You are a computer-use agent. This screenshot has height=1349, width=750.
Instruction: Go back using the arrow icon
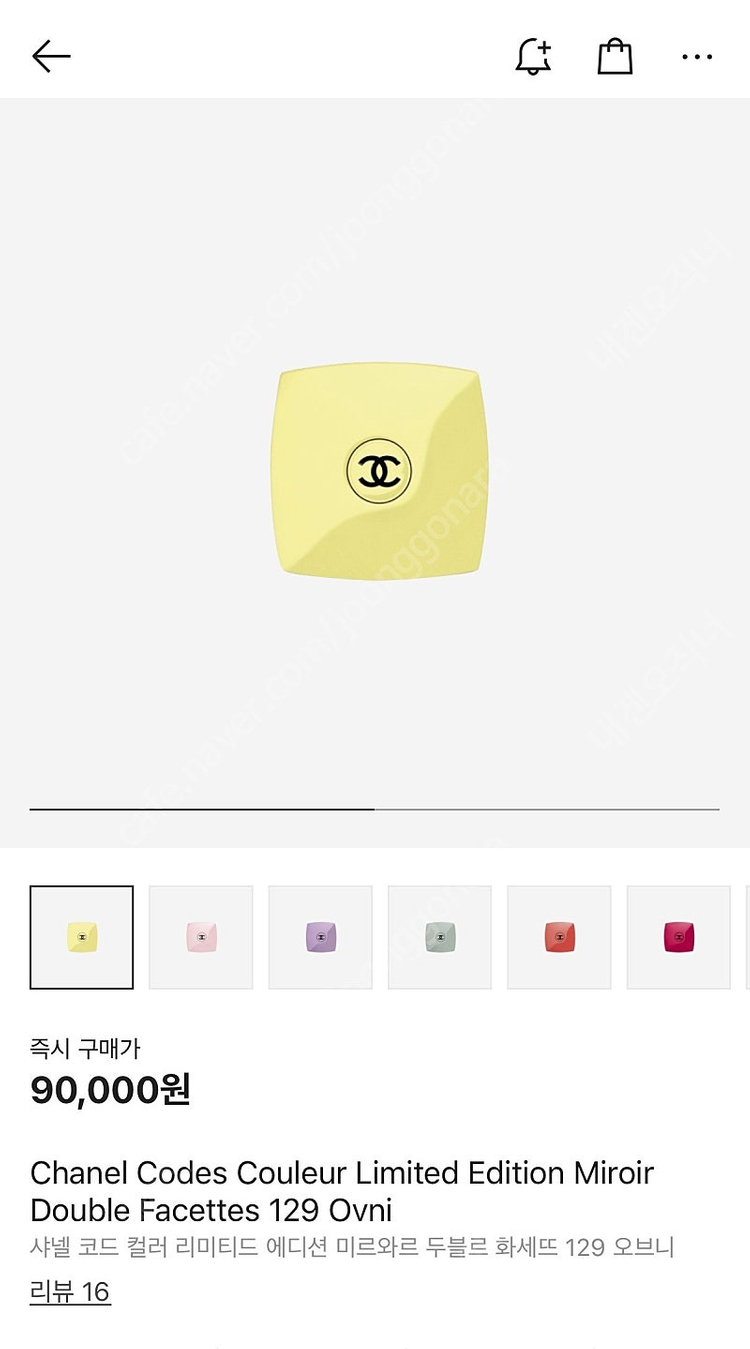[51, 56]
